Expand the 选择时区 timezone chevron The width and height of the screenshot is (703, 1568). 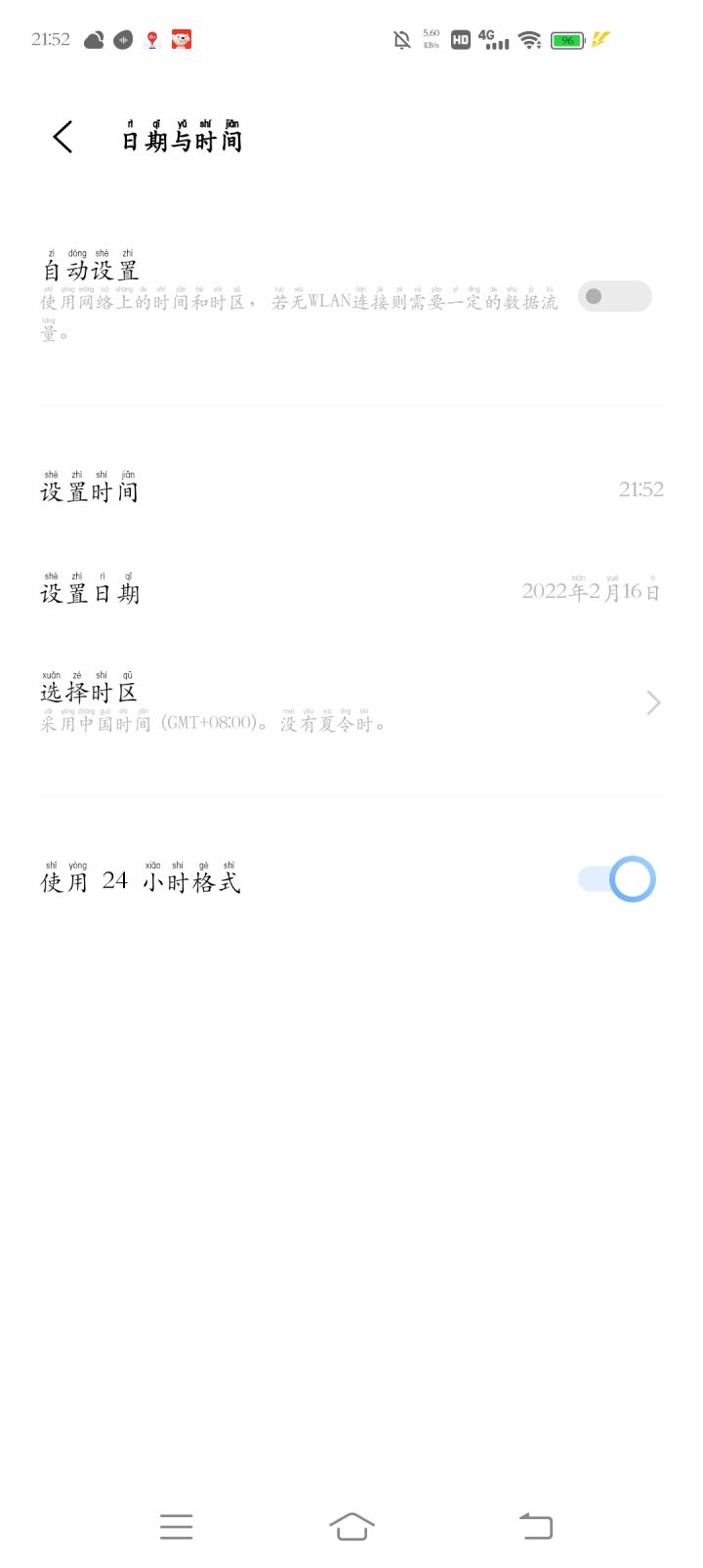coord(652,702)
